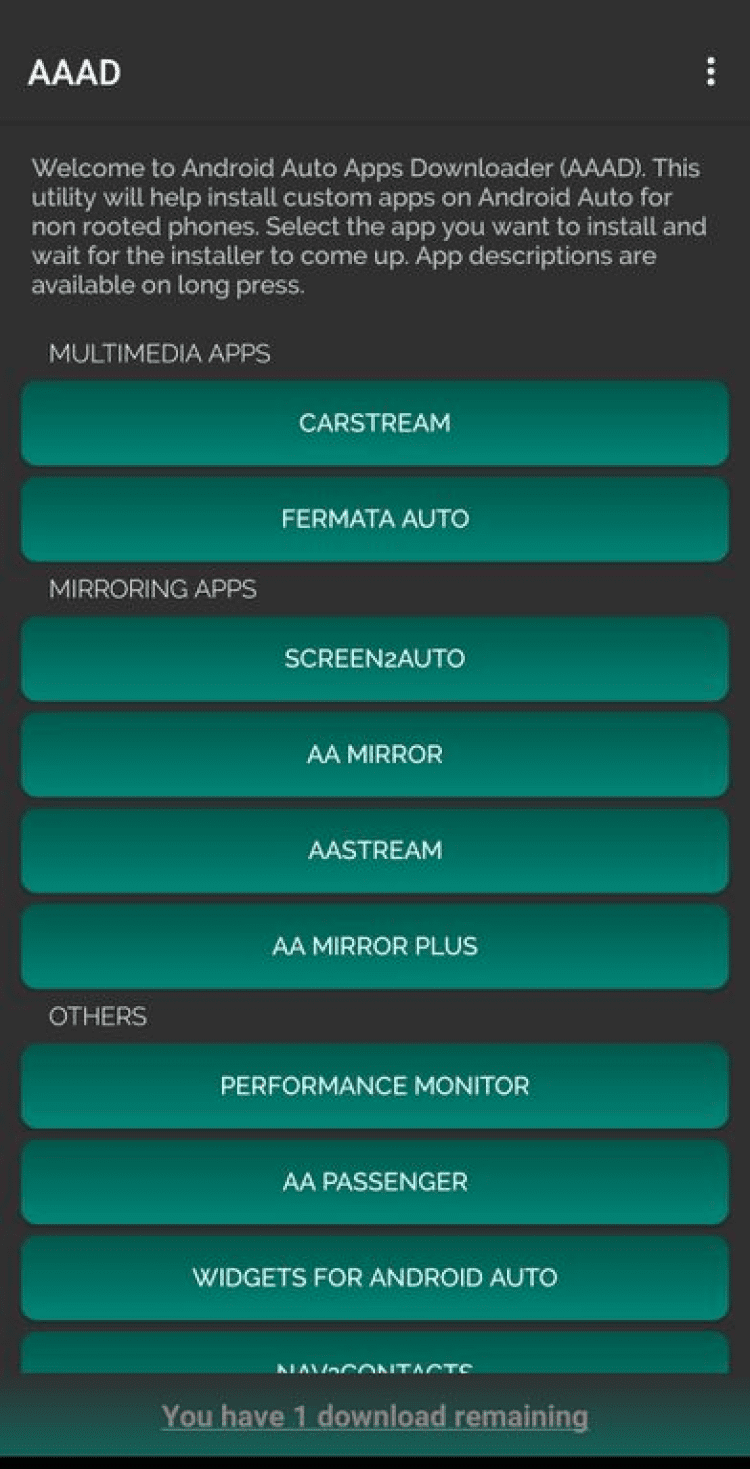The height and width of the screenshot is (1469, 750).
Task: Select the CarStream app
Action: click(375, 423)
